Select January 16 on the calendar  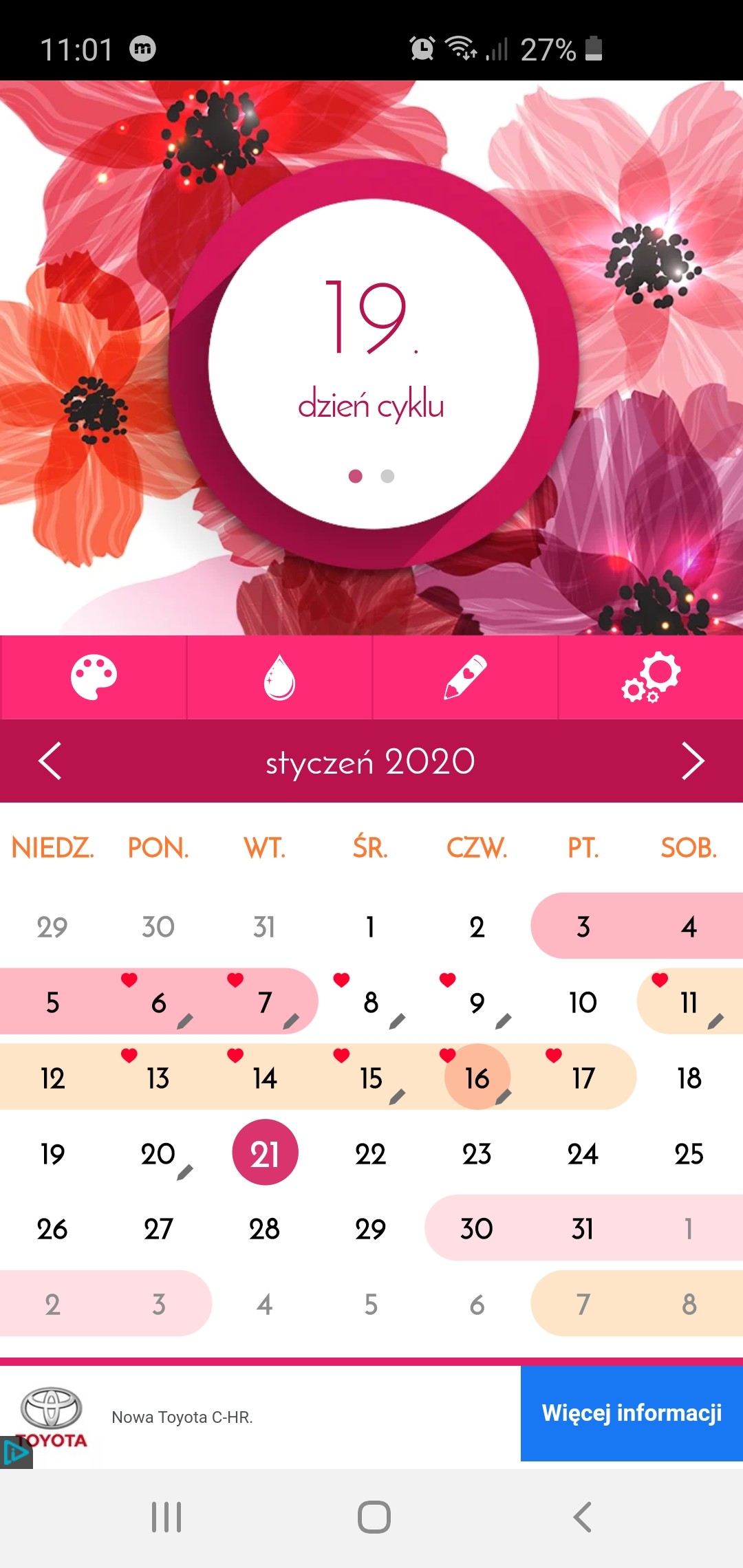point(477,1078)
